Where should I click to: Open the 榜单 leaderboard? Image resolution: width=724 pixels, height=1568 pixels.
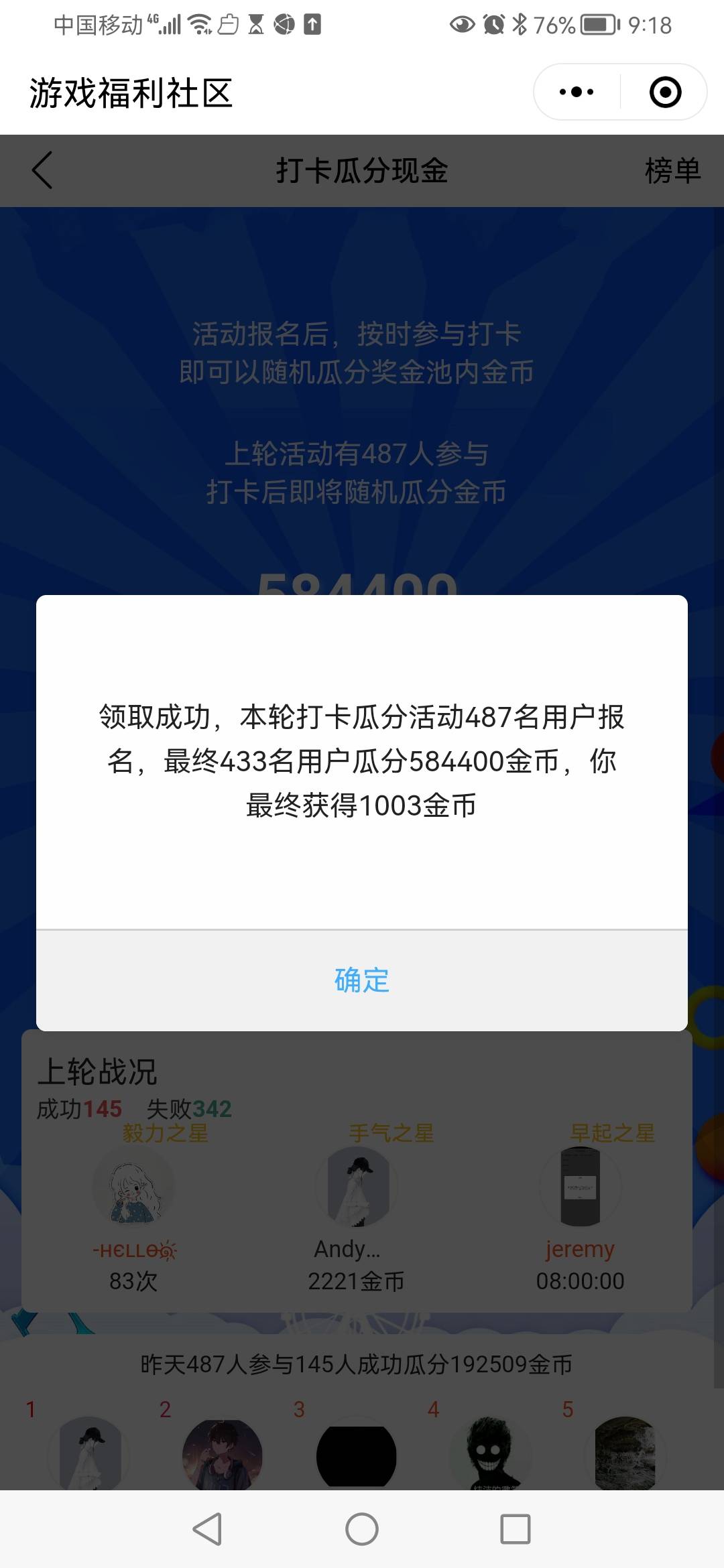672,170
